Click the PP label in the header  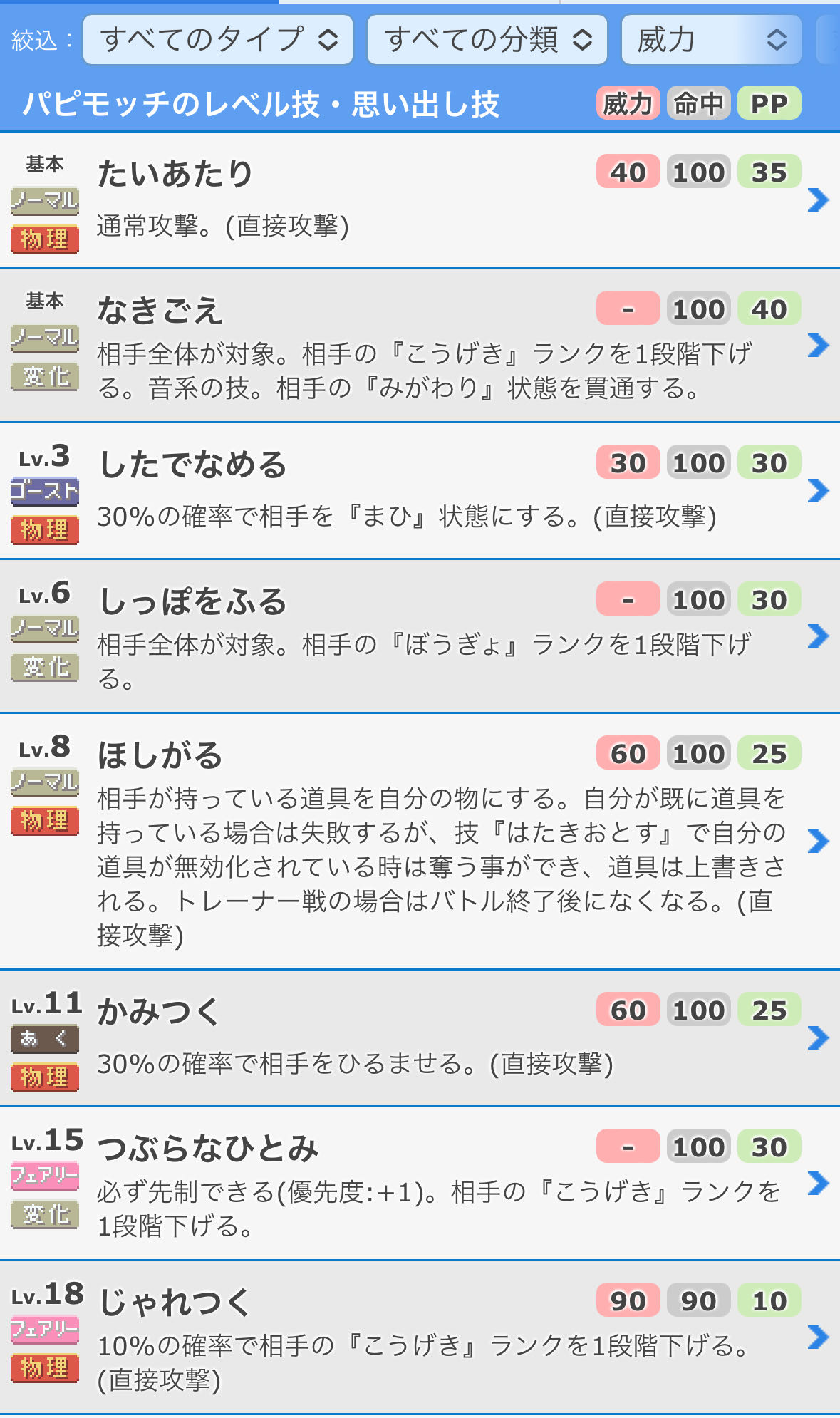[769, 103]
